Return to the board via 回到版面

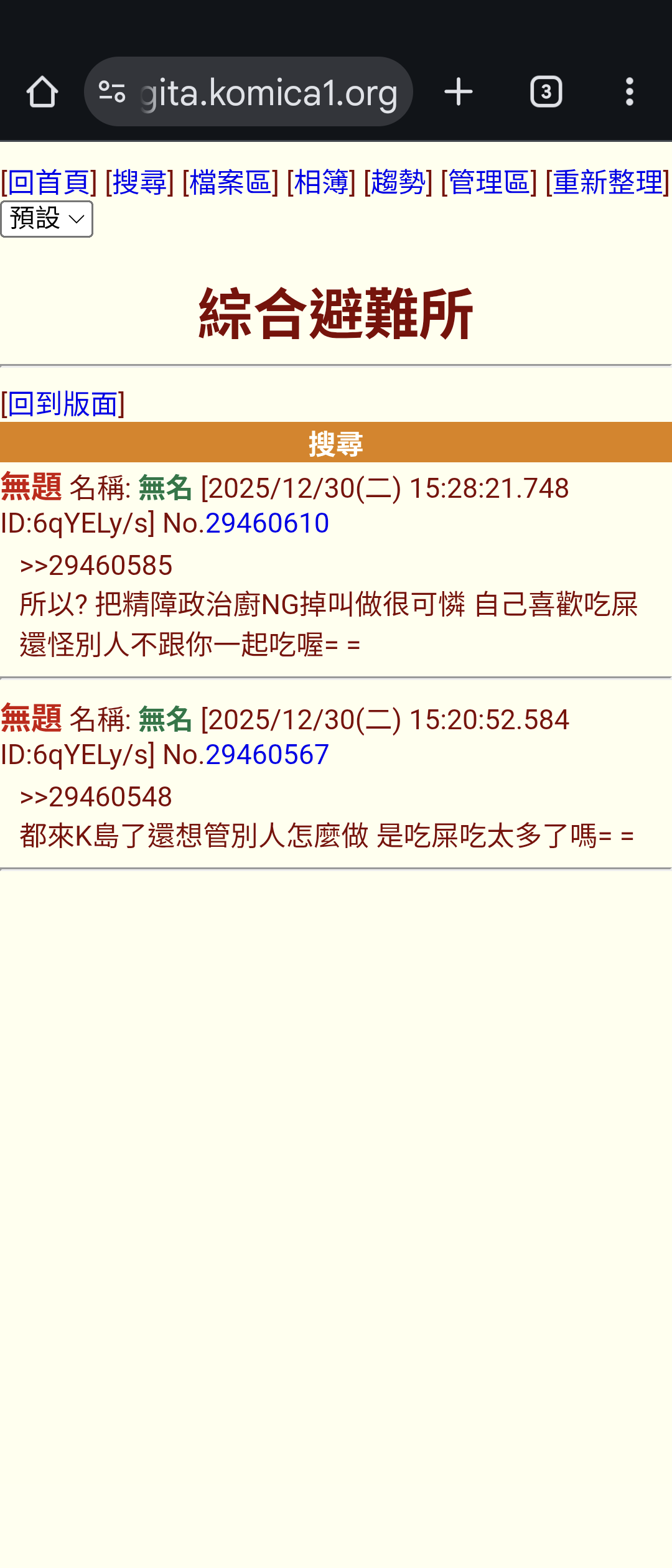(62, 404)
